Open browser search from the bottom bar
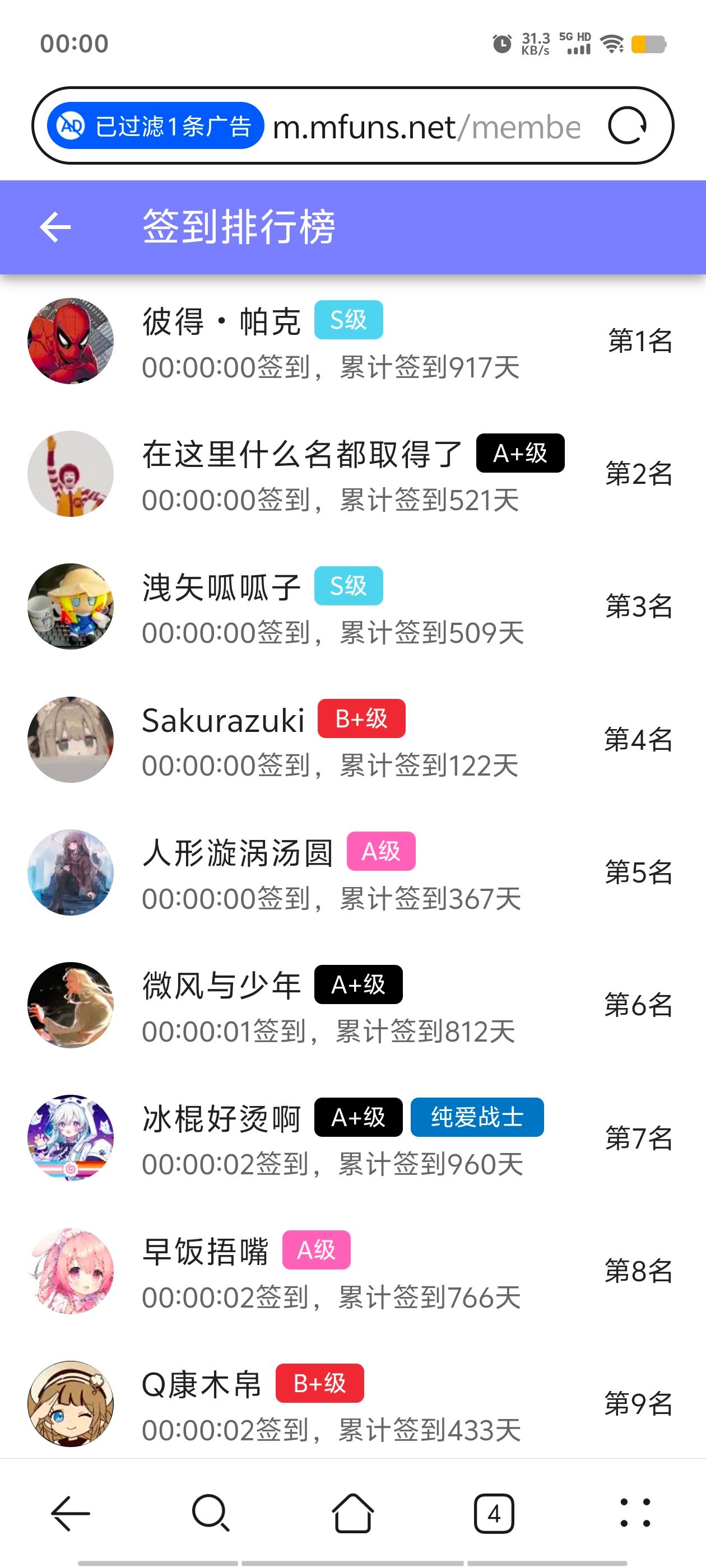The width and height of the screenshot is (706, 1568). tap(211, 1513)
